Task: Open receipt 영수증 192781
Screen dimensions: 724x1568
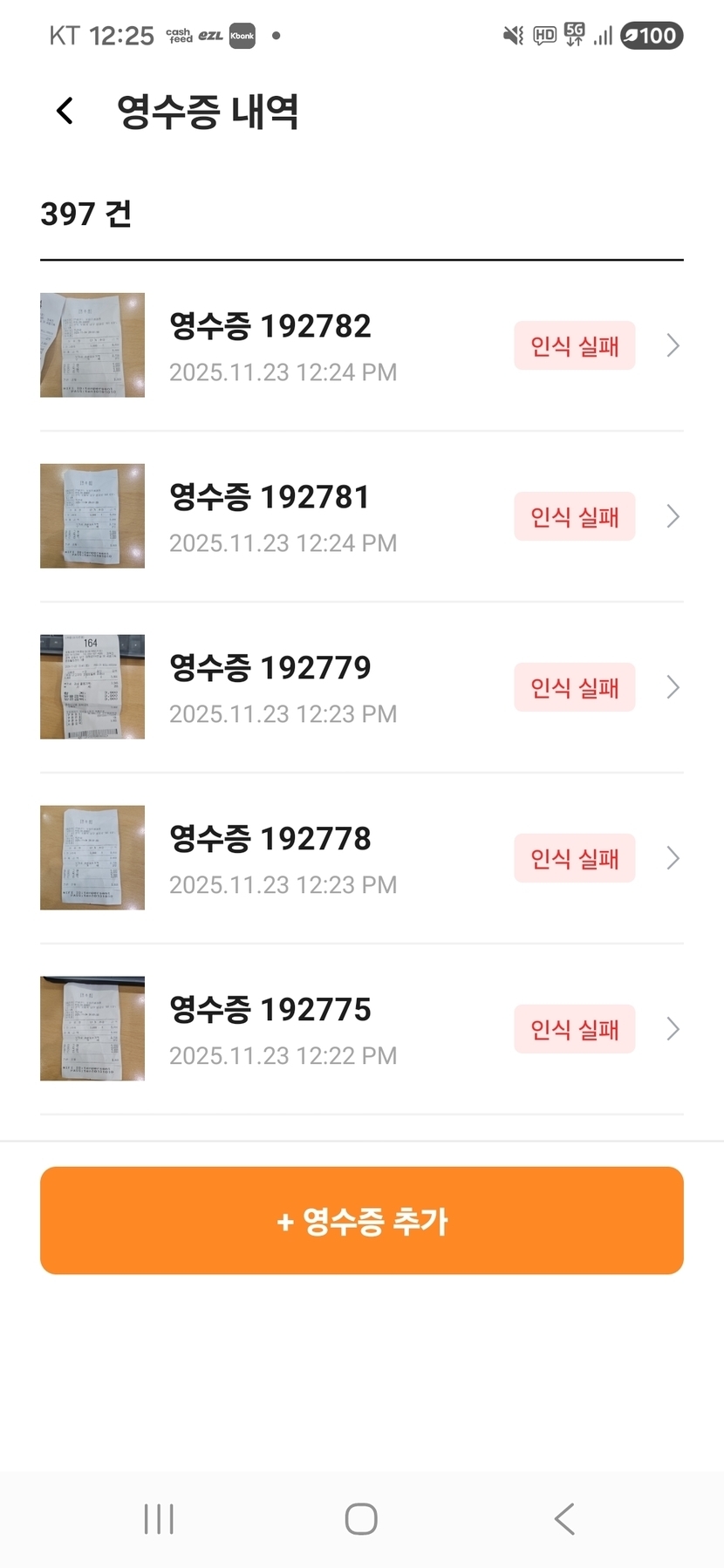Action: pos(361,517)
